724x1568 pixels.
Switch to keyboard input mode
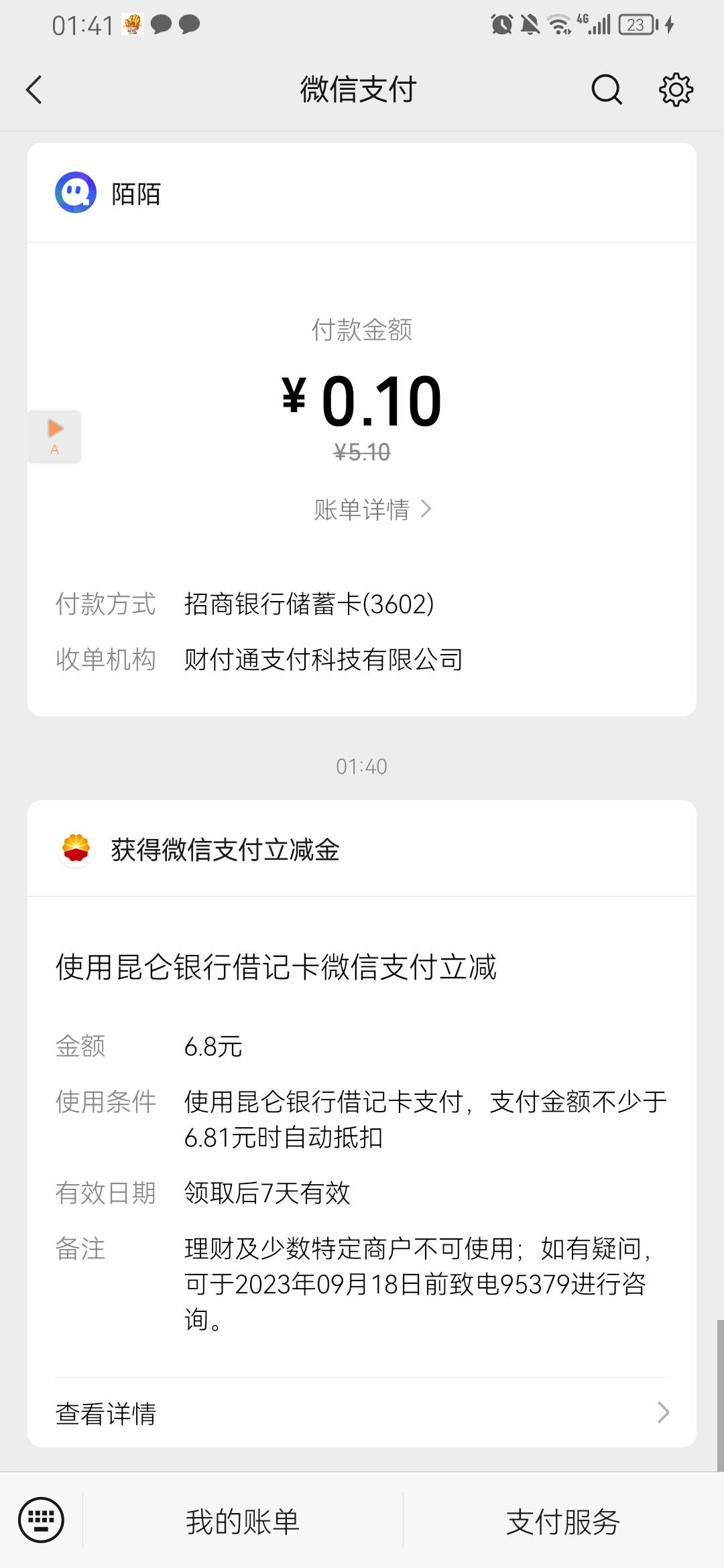[x=41, y=1520]
